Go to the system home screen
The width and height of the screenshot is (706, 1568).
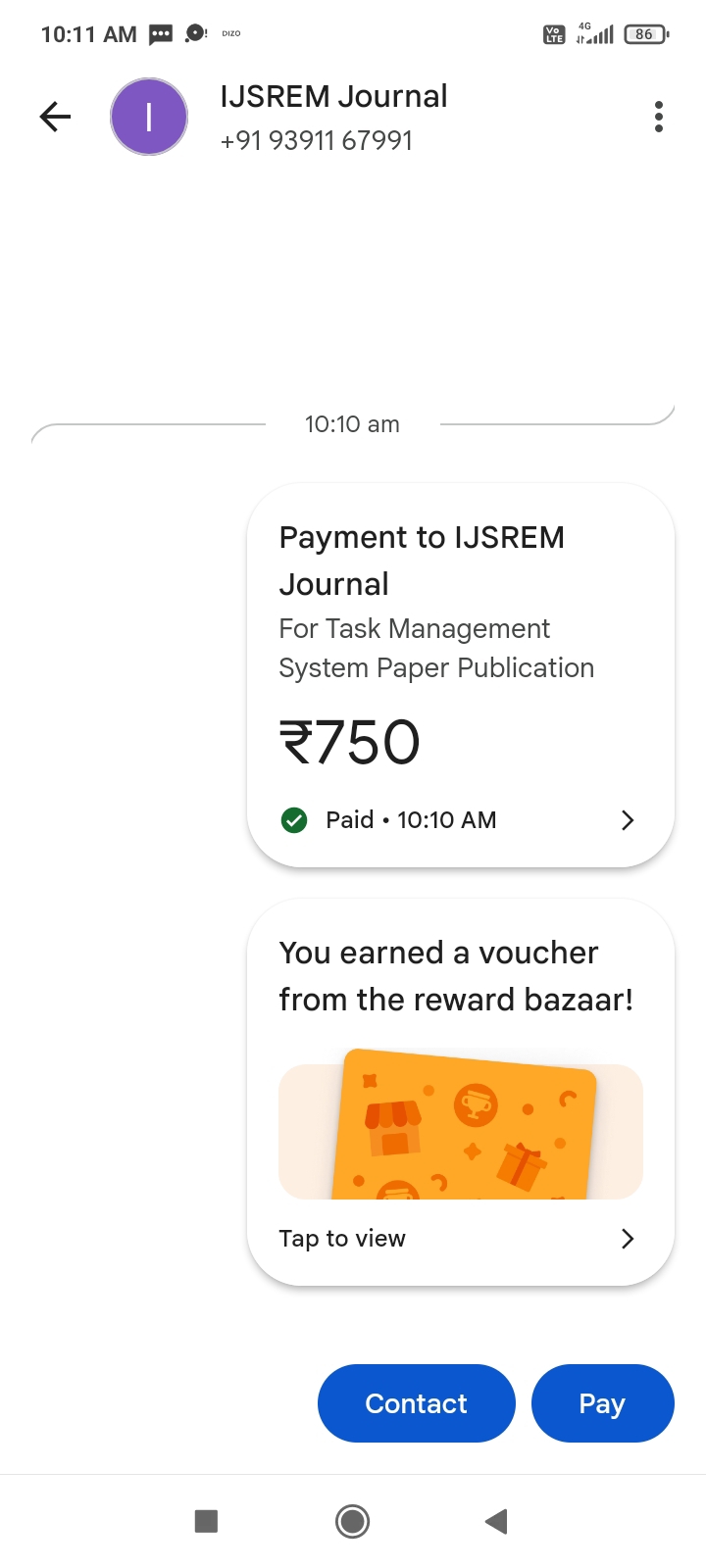coord(352,1521)
